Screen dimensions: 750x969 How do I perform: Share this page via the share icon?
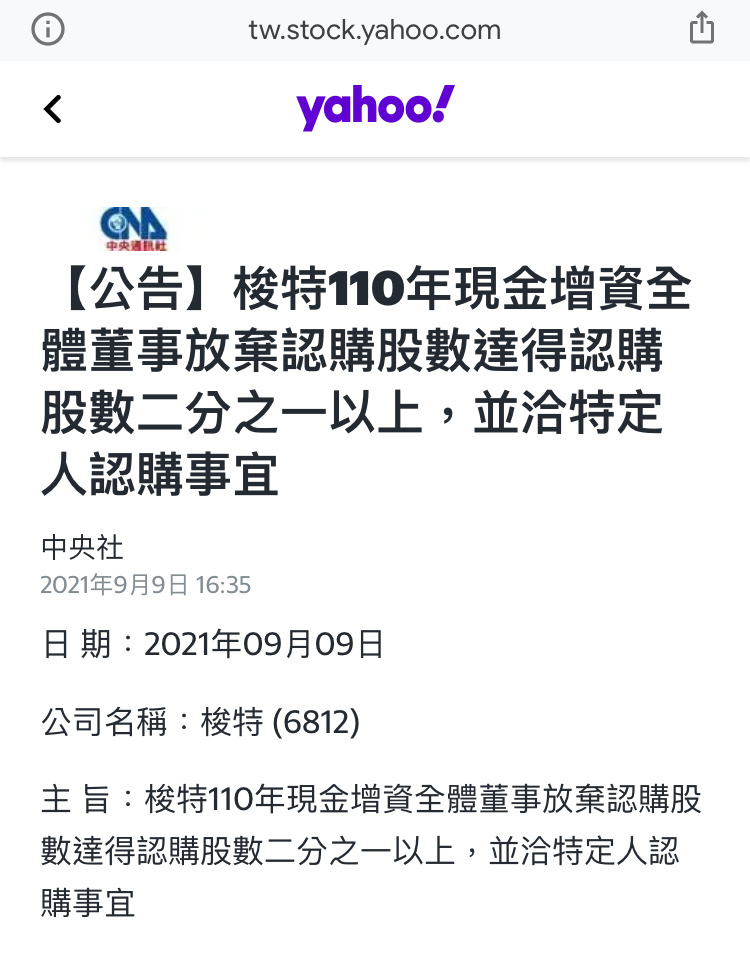tap(702, 28)
